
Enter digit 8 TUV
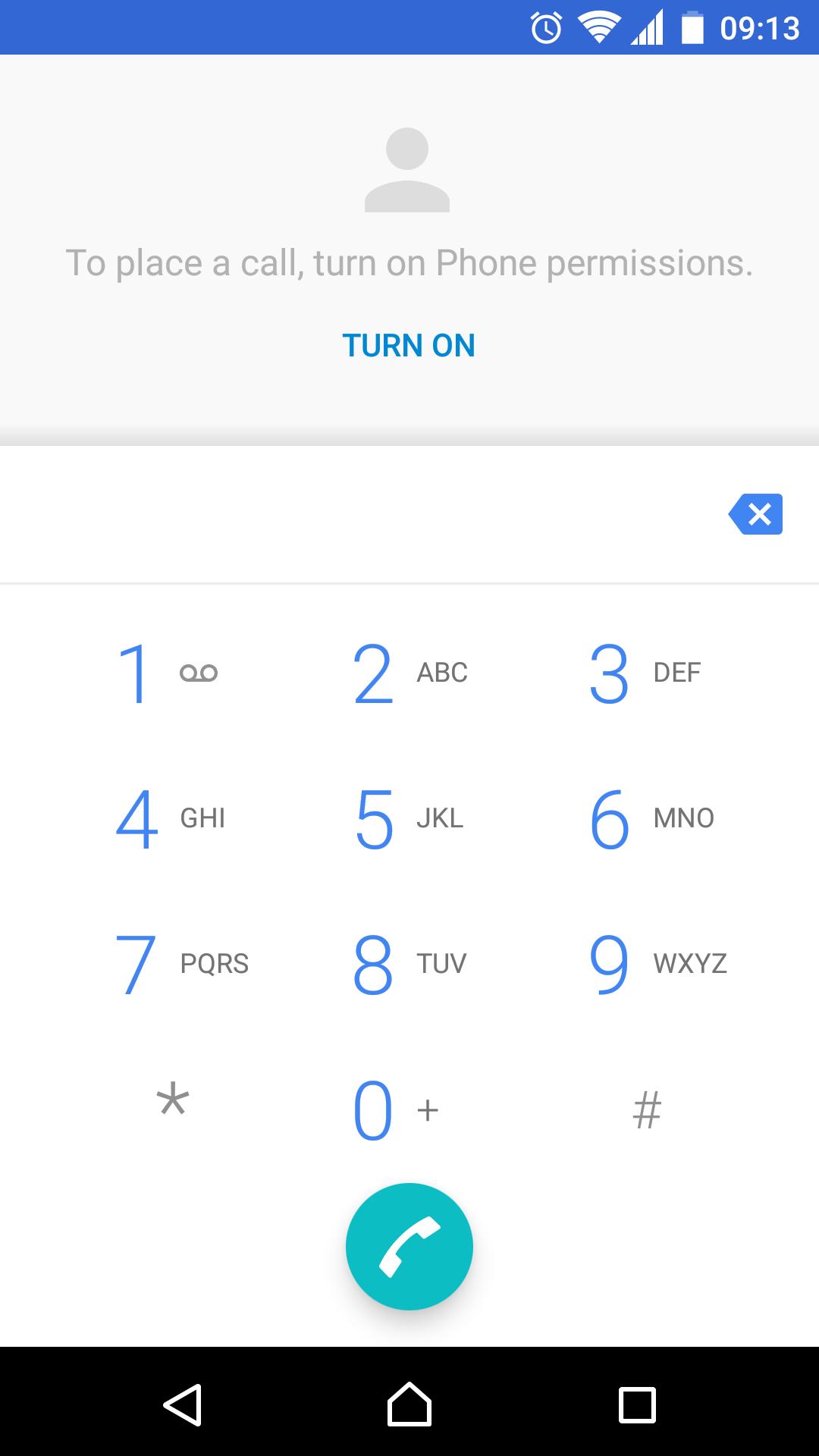(409, 964)
